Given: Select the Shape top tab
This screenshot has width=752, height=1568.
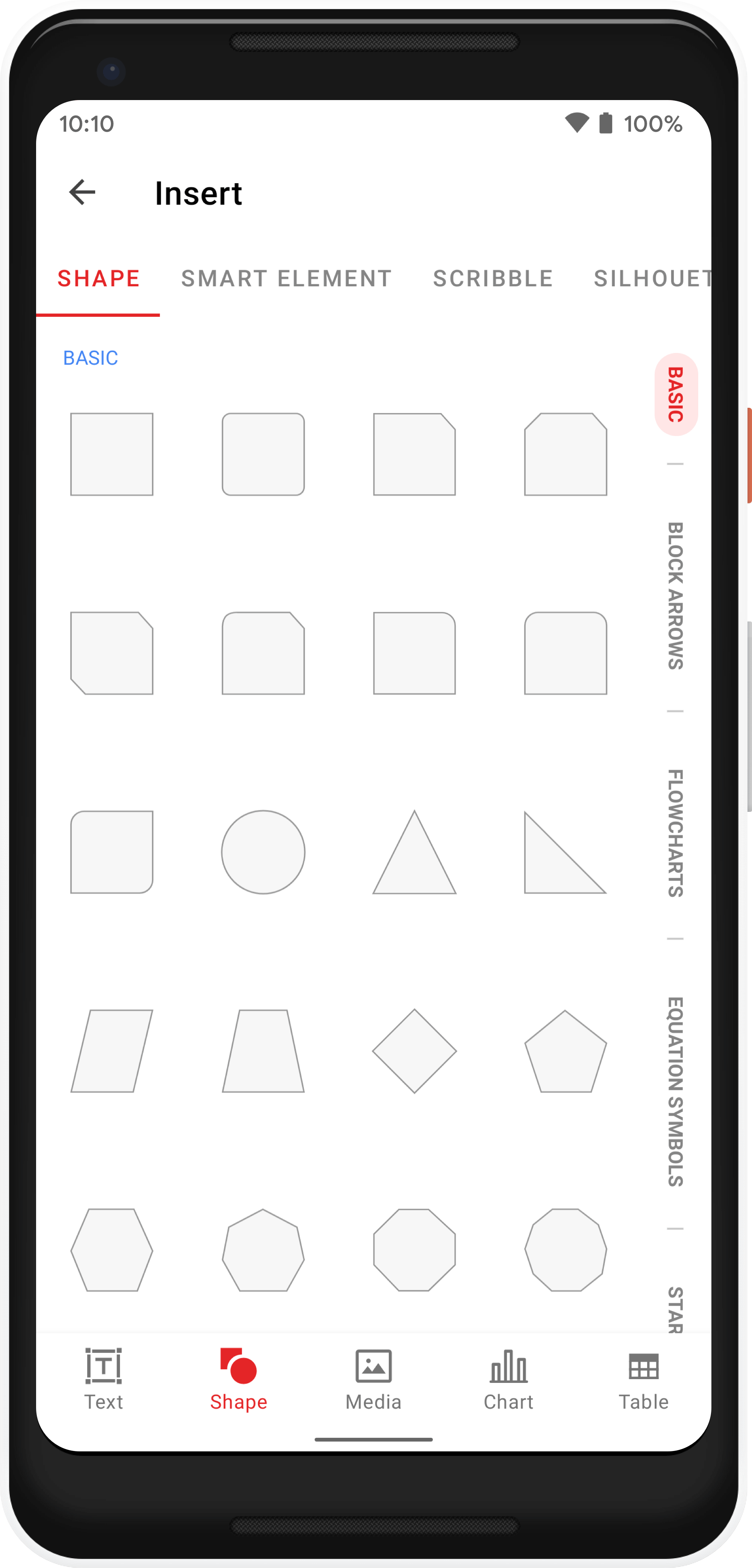Looking at the screenshot, I should tap(99, 278).
